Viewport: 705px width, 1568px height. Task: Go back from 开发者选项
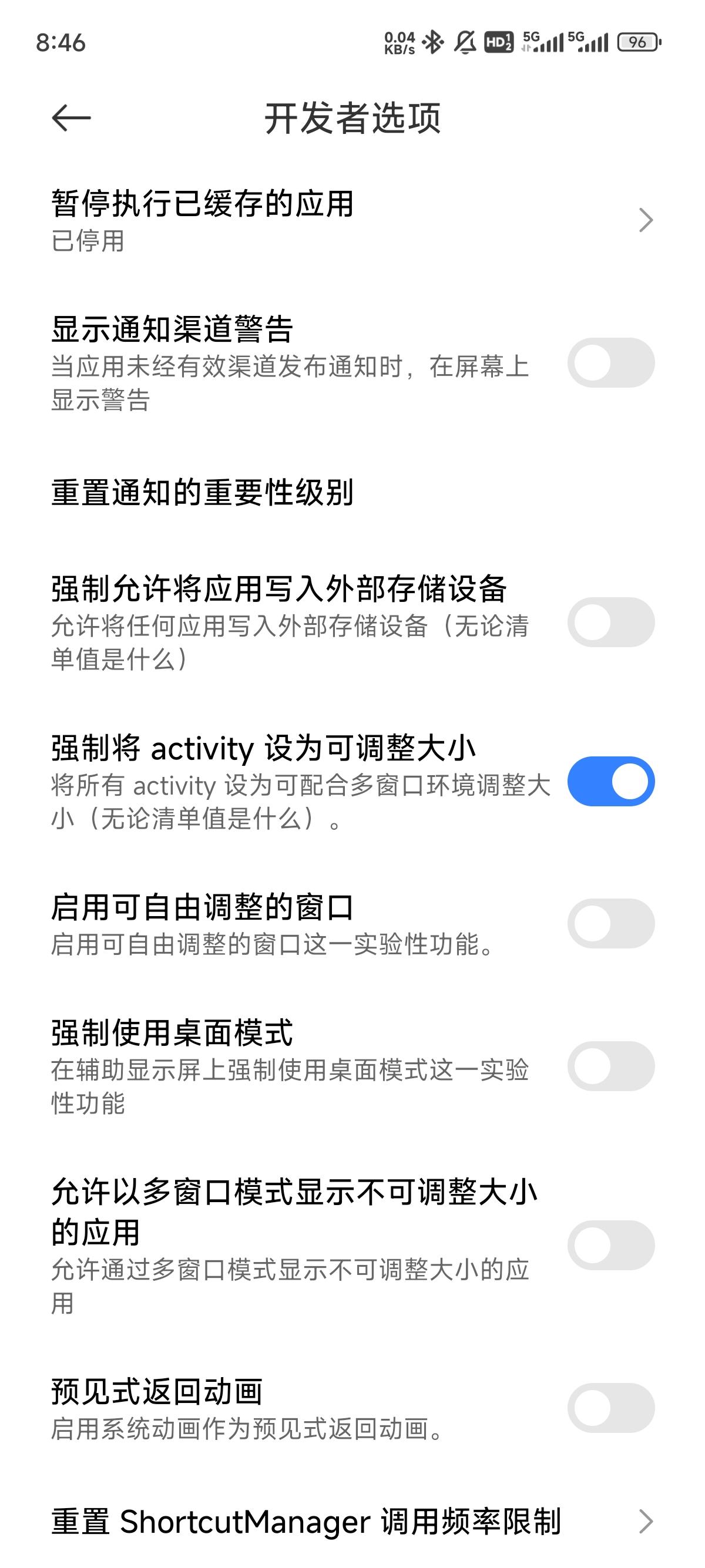[x=71, y=118]
